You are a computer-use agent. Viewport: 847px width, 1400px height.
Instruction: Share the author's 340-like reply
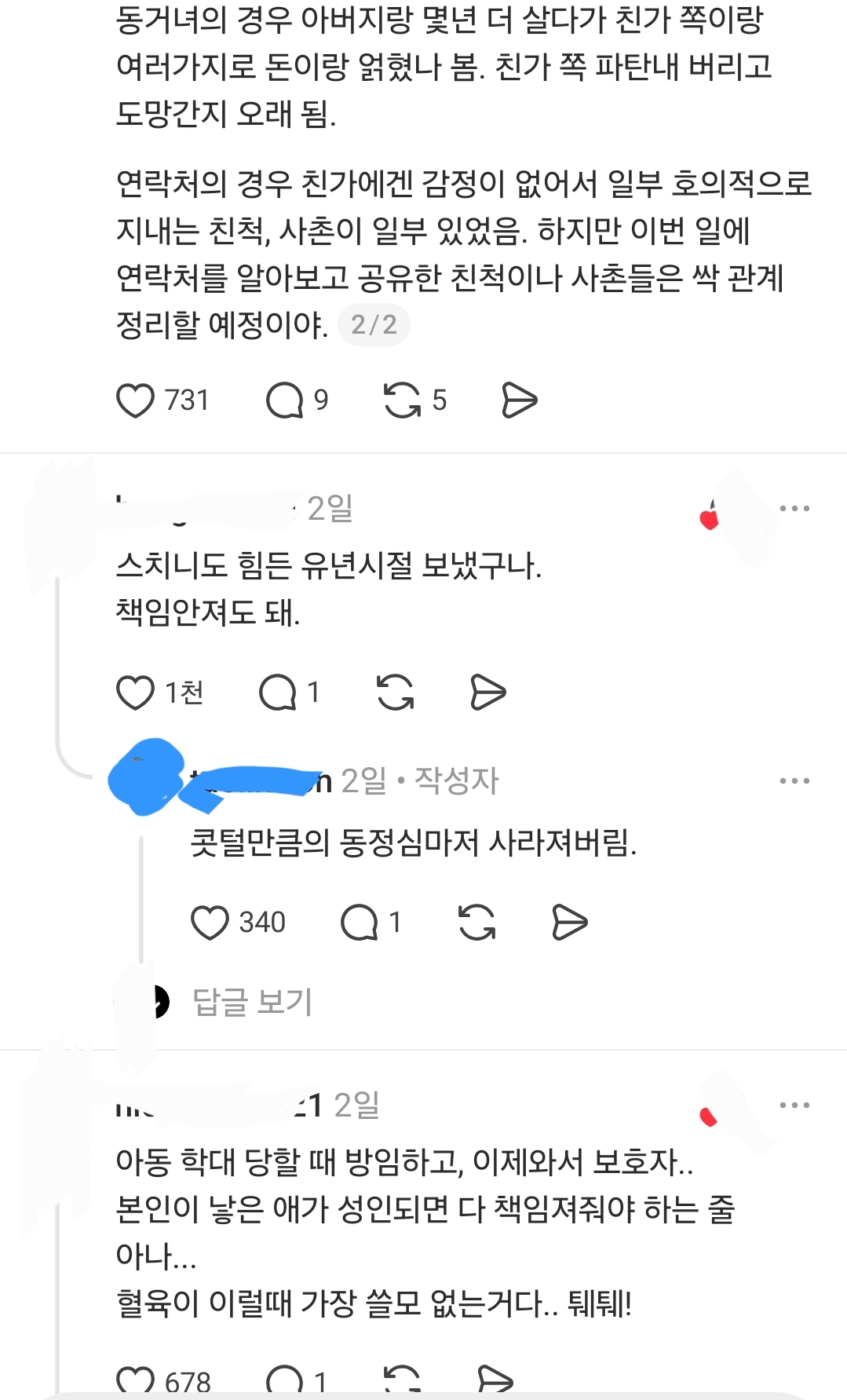click(x=569, y=923)
